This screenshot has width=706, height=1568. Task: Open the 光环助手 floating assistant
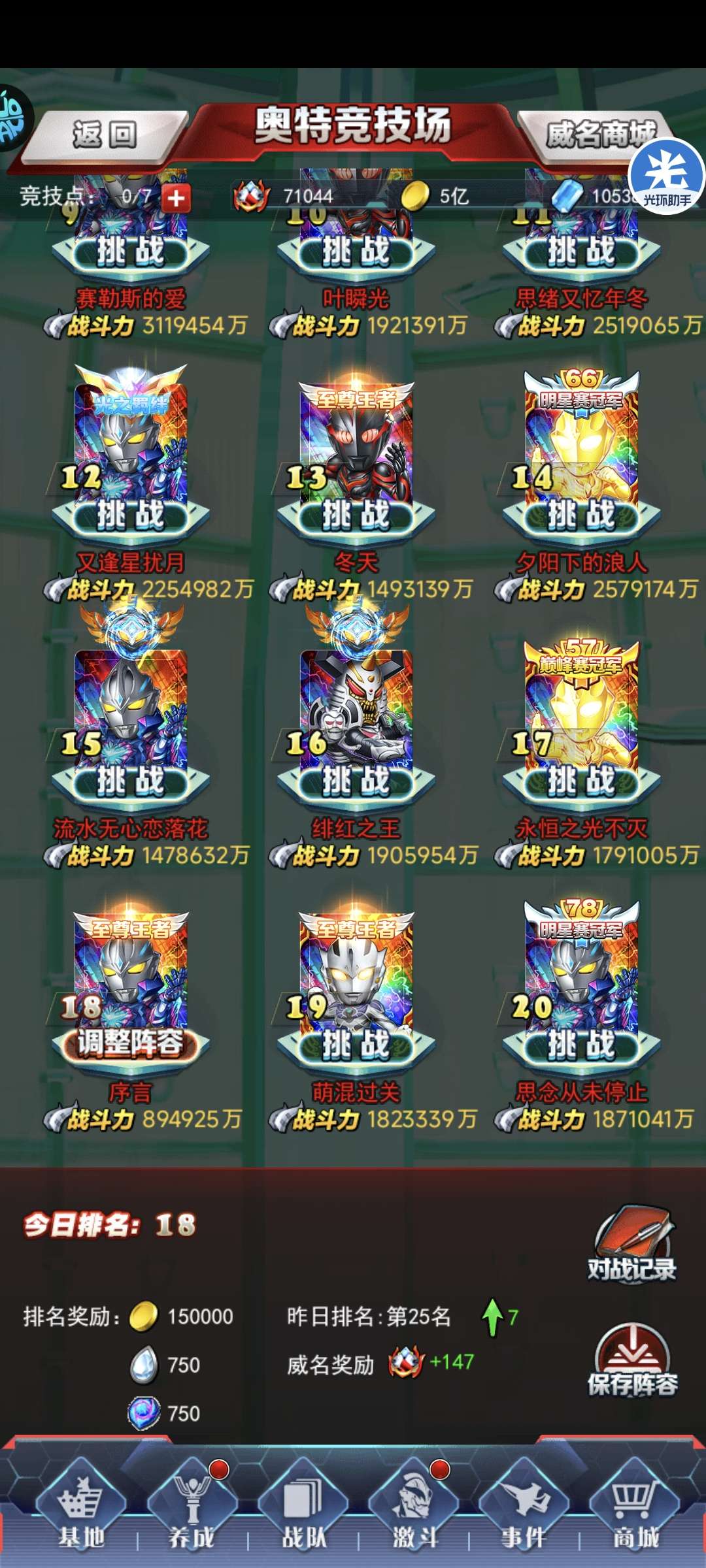(667, 175)
